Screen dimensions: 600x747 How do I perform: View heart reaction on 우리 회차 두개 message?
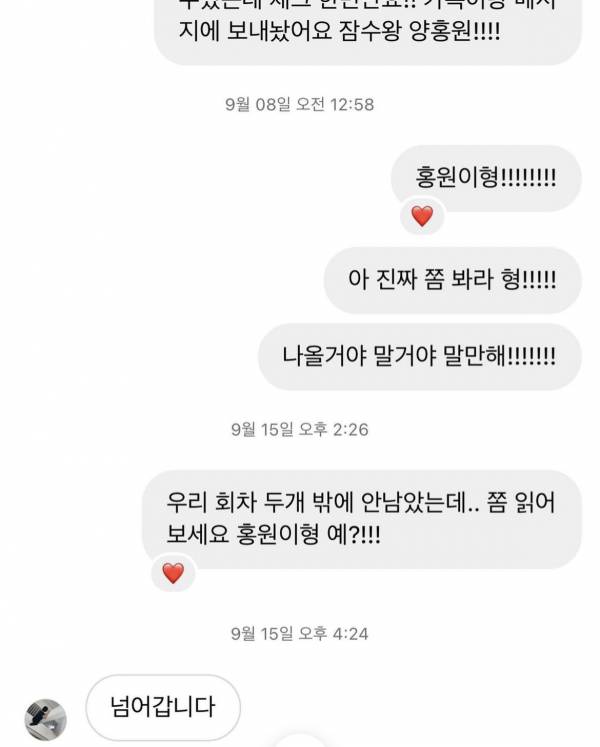(x=173, y=573)
